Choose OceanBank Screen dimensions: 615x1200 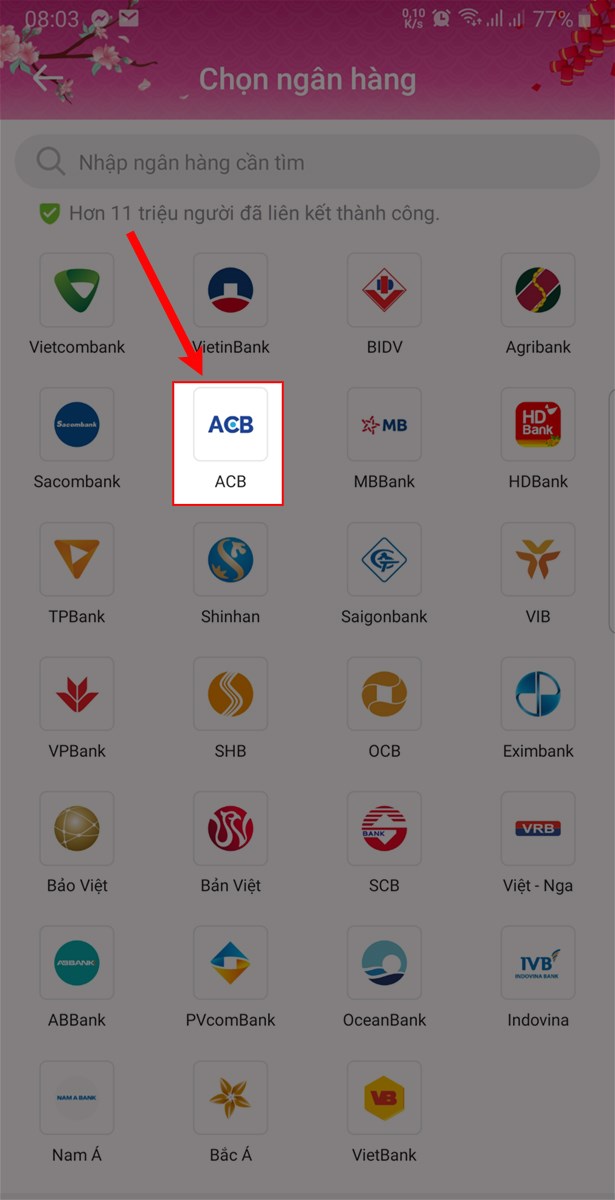[384, 963]
